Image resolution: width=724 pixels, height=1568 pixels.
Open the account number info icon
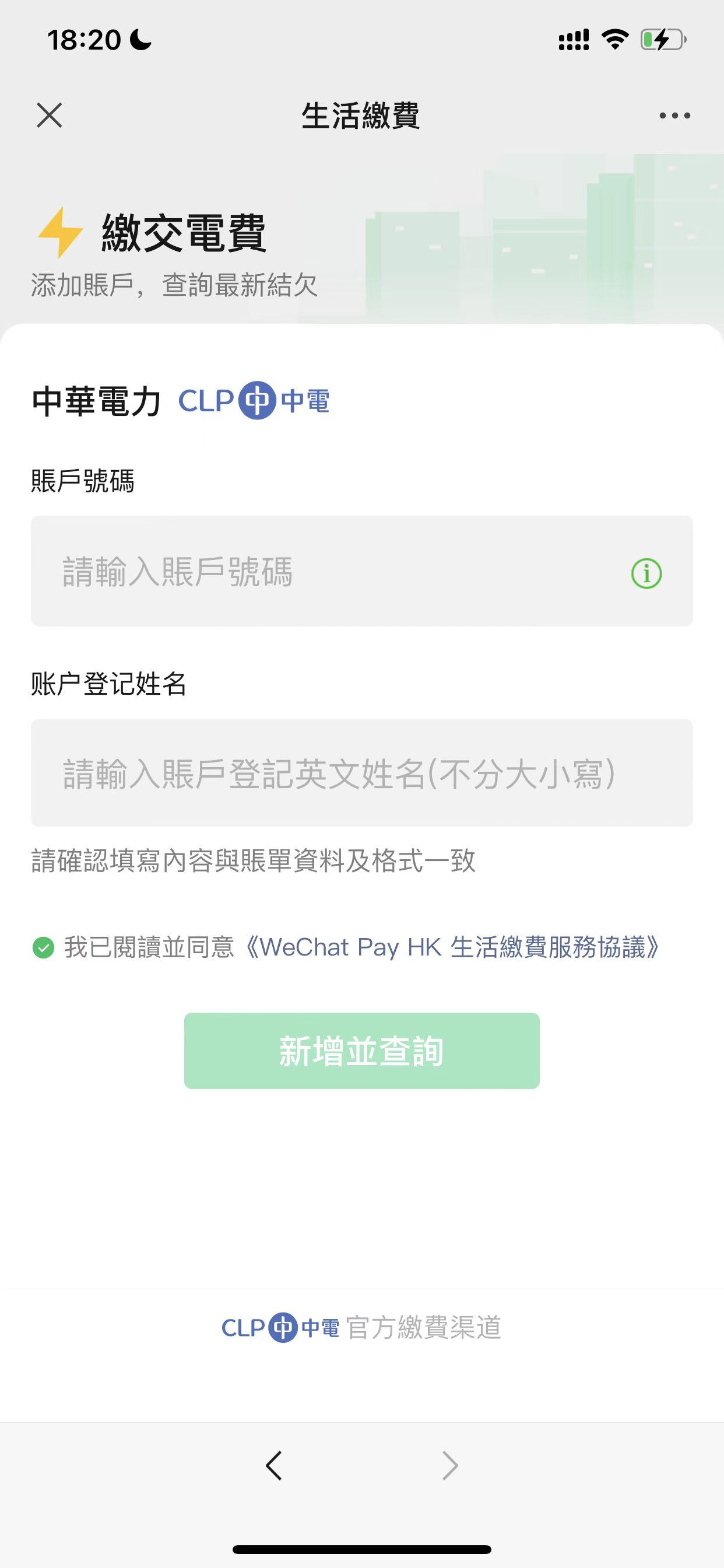click(646, 573)
